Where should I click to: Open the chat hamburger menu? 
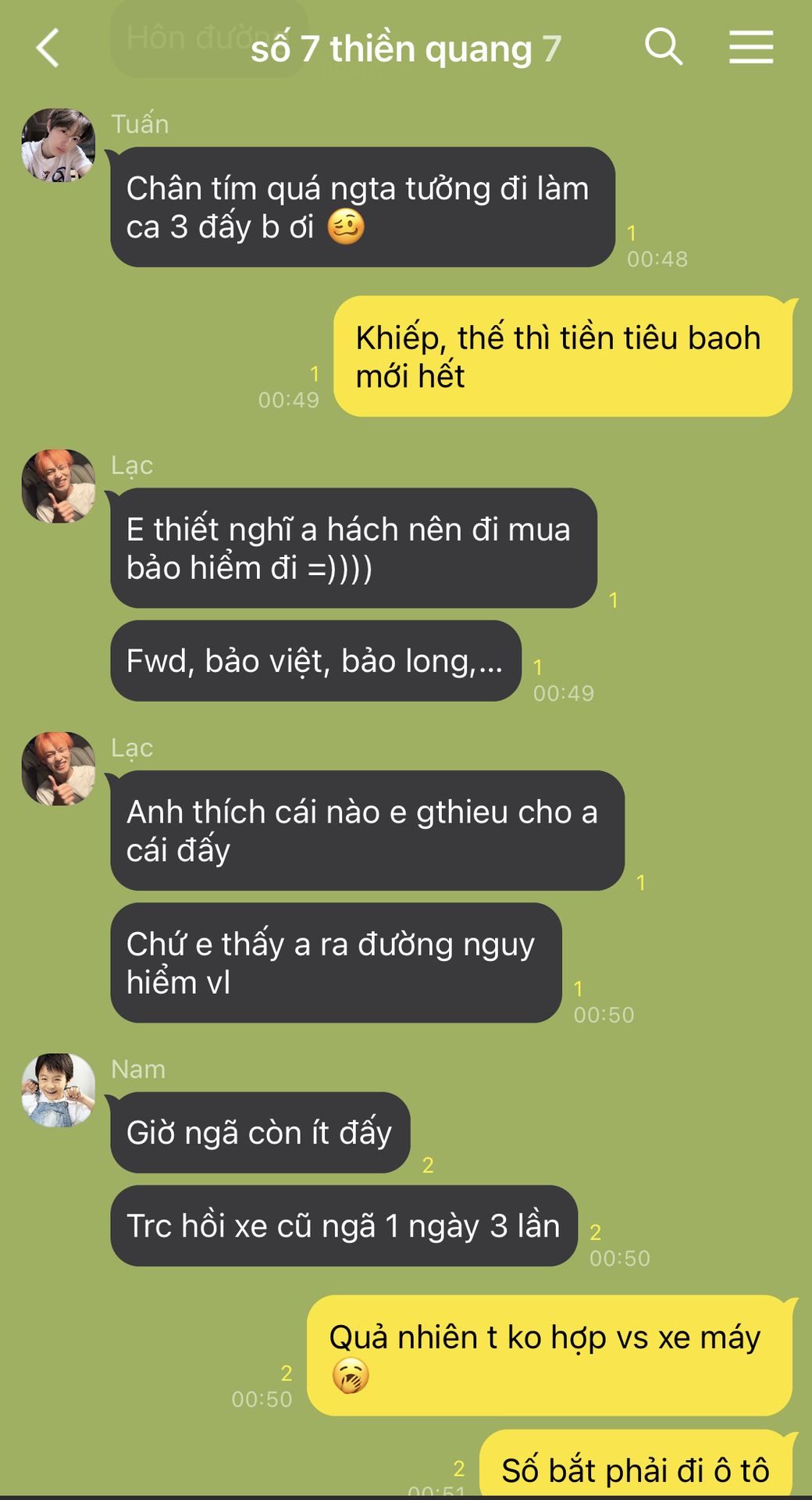(751, 47)
